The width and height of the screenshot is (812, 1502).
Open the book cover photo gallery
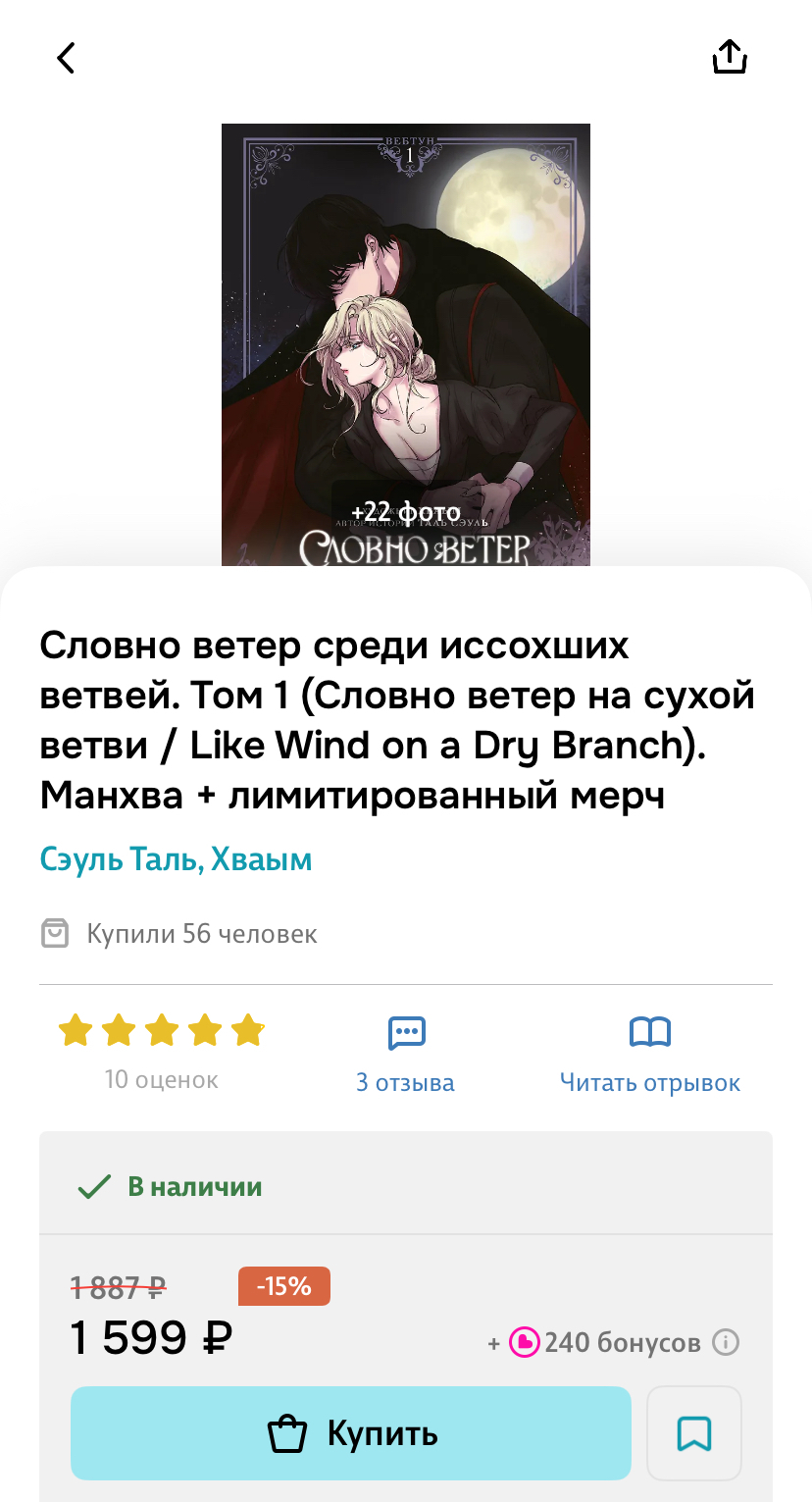pyautogui.click(x=405, y=343)
